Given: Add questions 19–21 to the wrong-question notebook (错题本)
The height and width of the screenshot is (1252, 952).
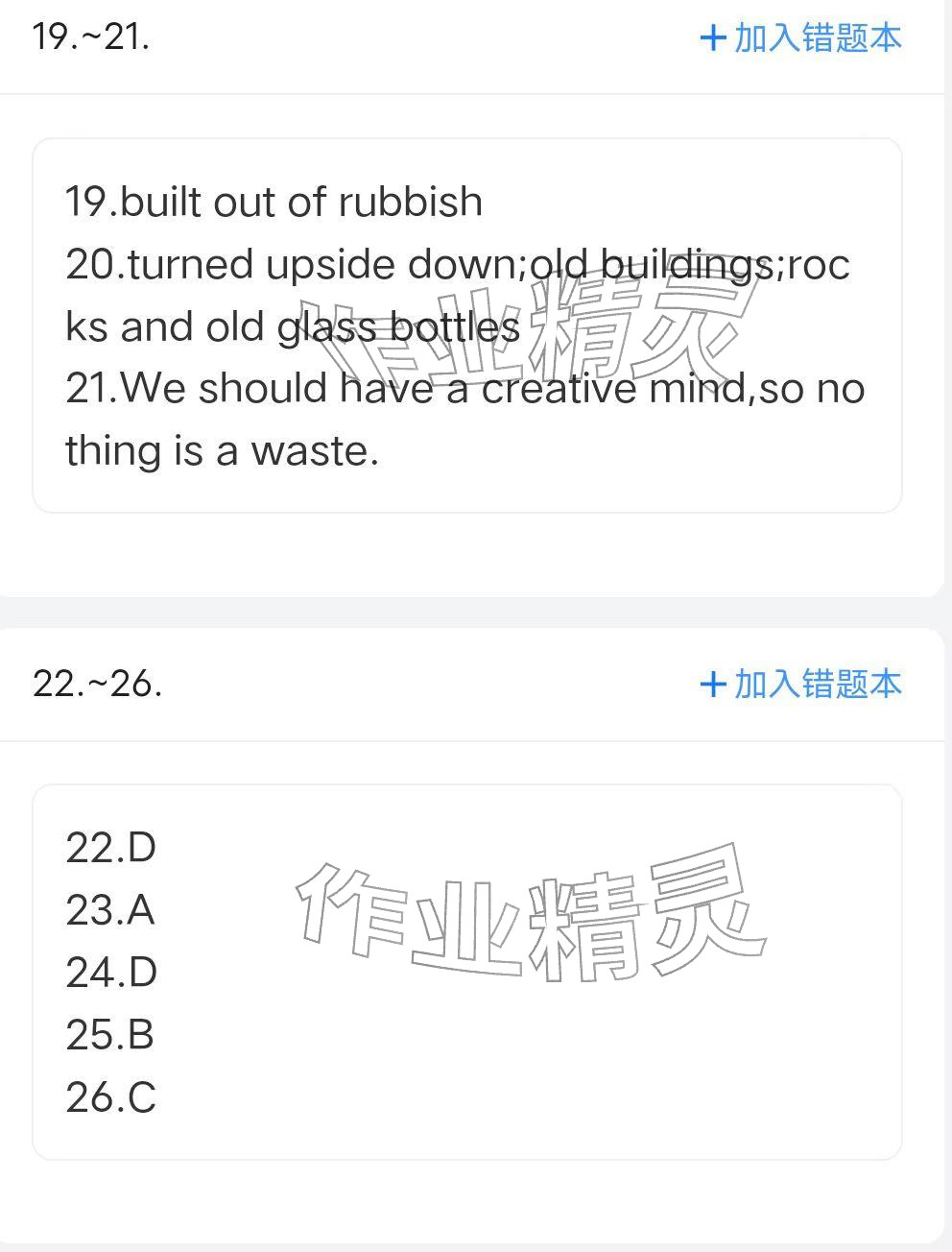Looking at the screenshot, I should click(x=801, y=38).
